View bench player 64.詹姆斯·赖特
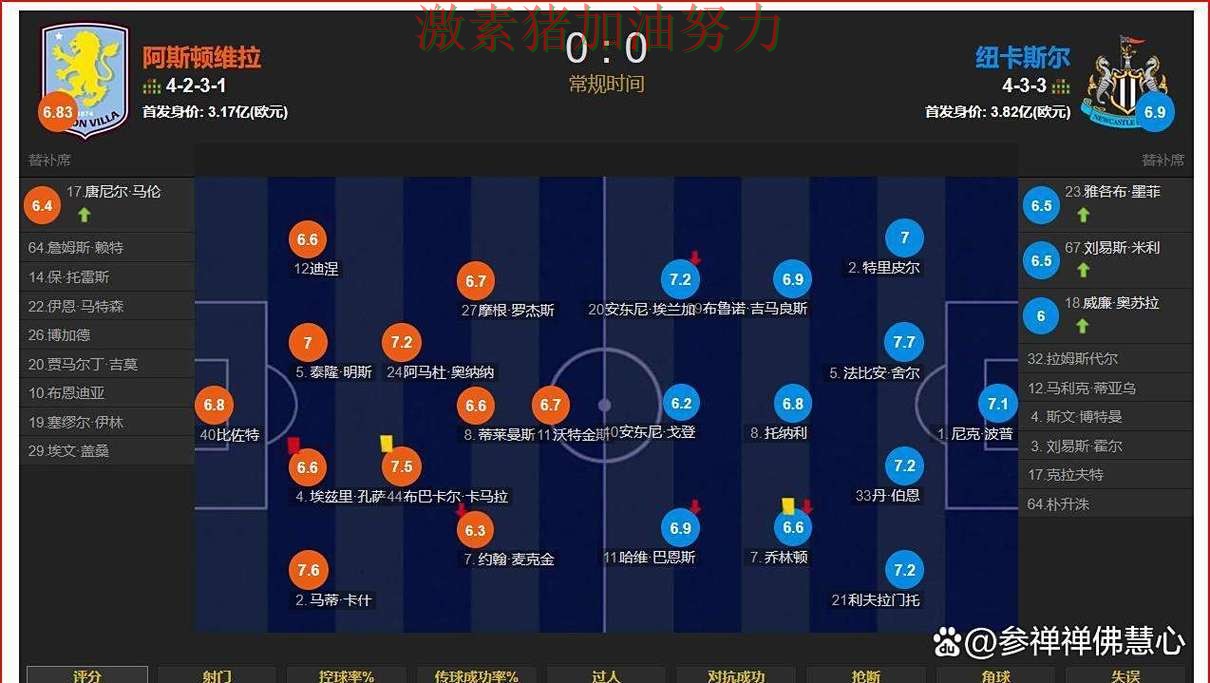The width and height of the screenshot is (1210, 683). [x=76, y=247]
